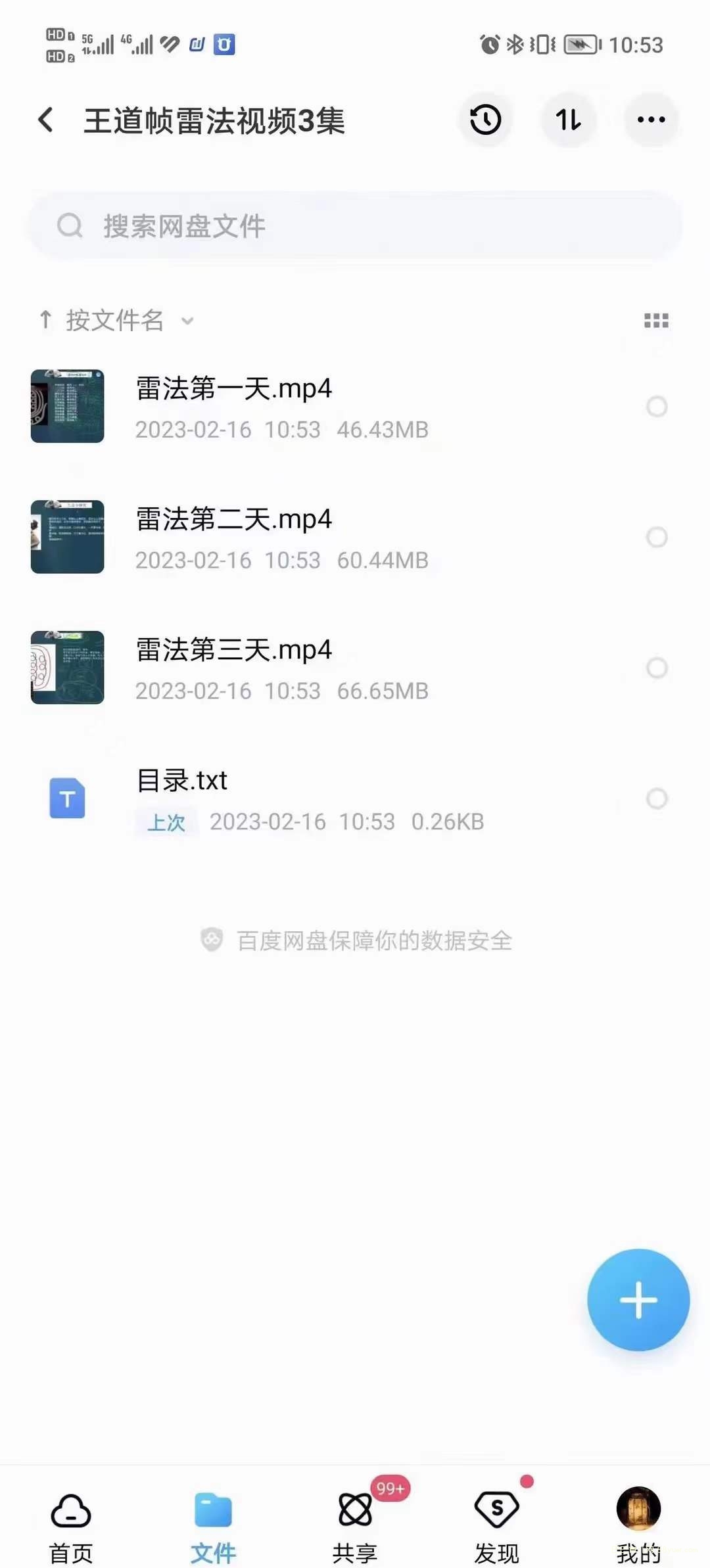The width and height of the screenshot is (710, 1568).
Task: Select the checkbox for 目录.txt
Action: click(657, 799)
